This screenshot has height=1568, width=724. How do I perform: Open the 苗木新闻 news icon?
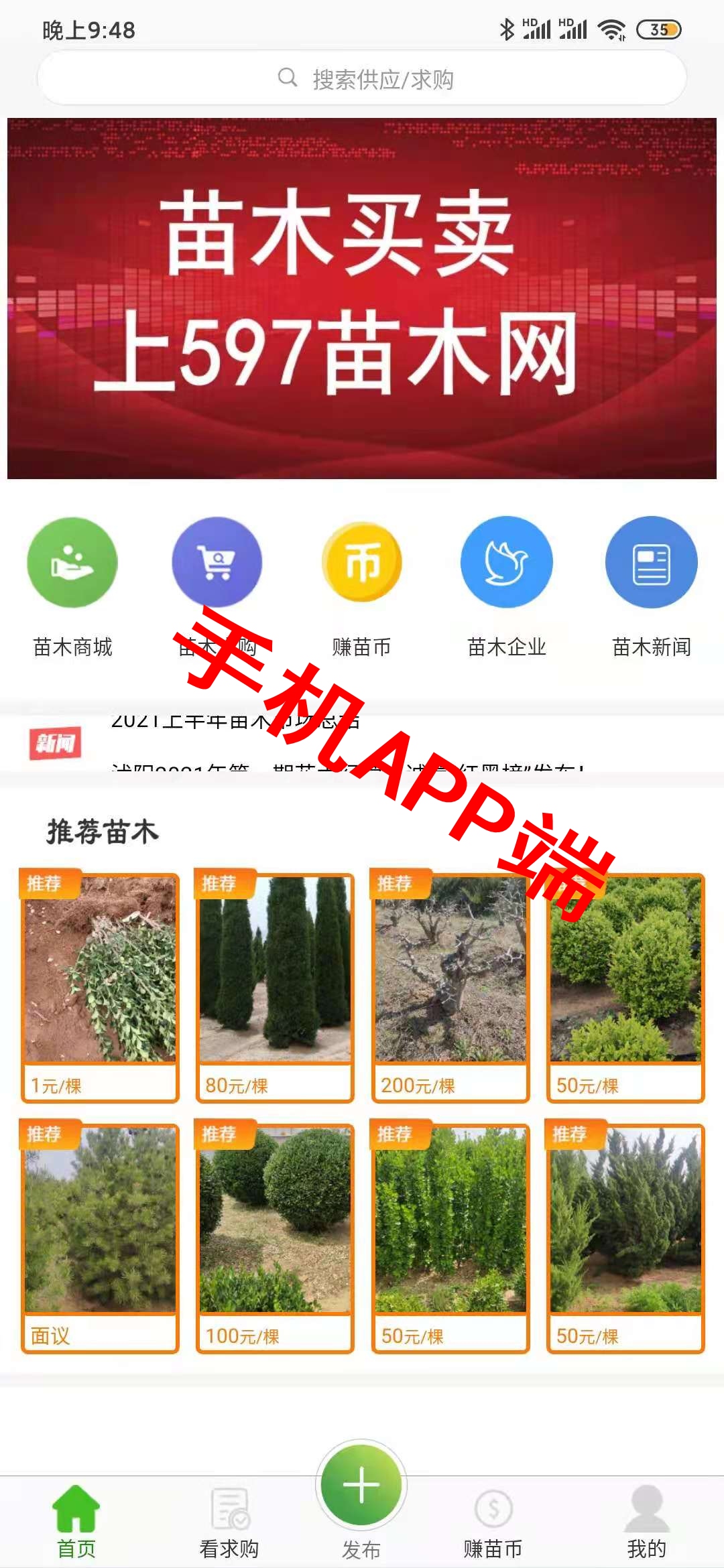point(650,563)
